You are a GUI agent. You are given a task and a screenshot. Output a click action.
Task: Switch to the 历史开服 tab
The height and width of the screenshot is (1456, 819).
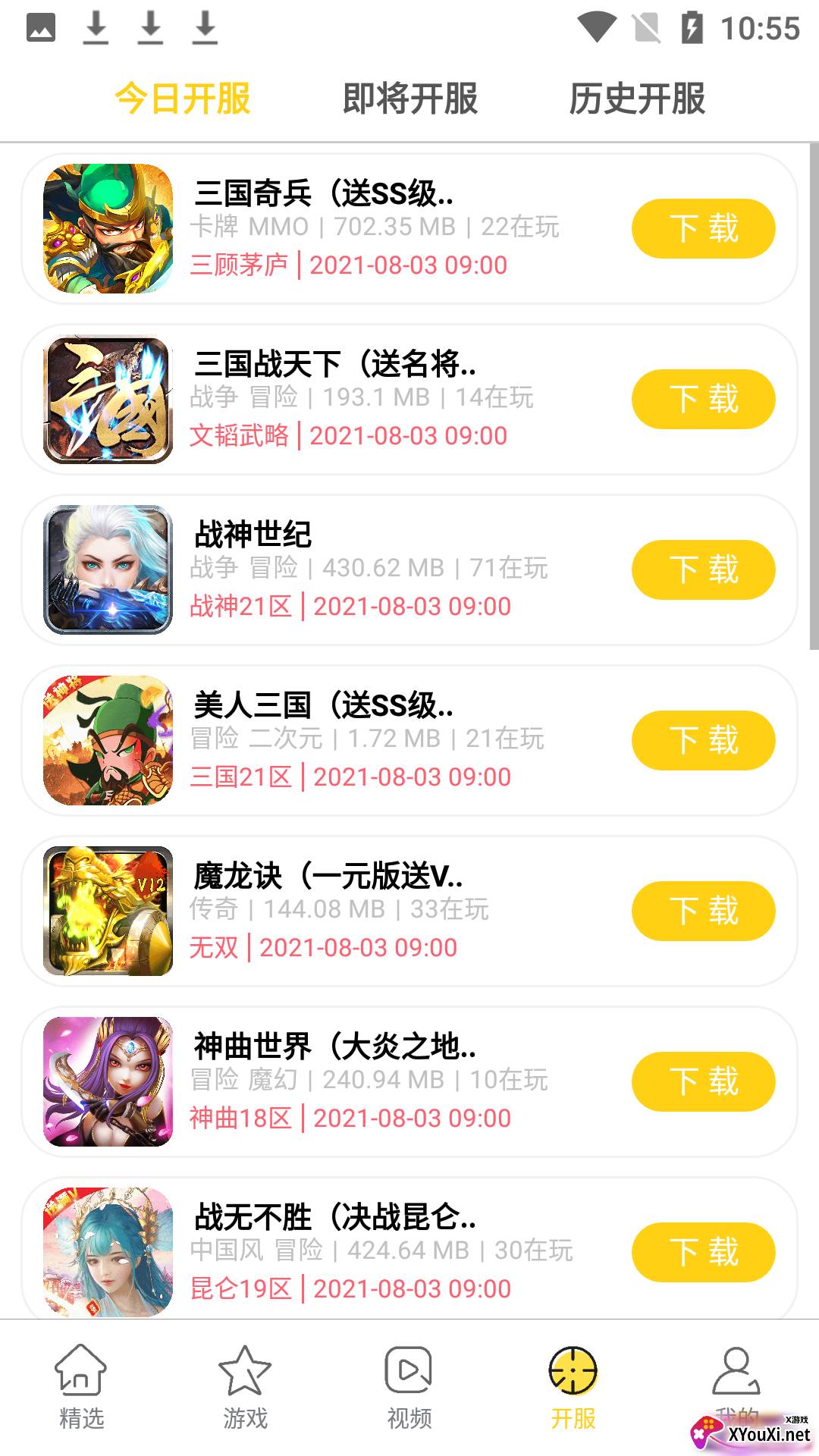[x=637, y=99]
